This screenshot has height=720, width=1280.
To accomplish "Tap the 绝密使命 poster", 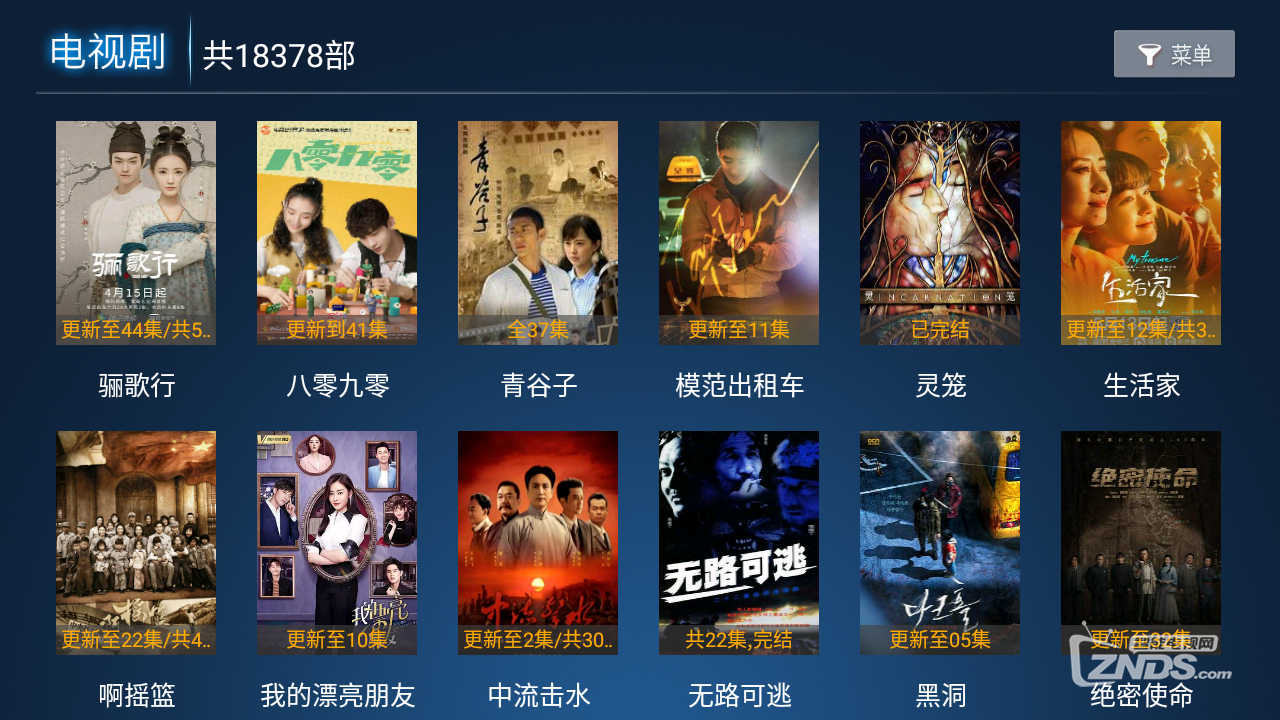I will pyautogui.click(x=1141, y=543).
